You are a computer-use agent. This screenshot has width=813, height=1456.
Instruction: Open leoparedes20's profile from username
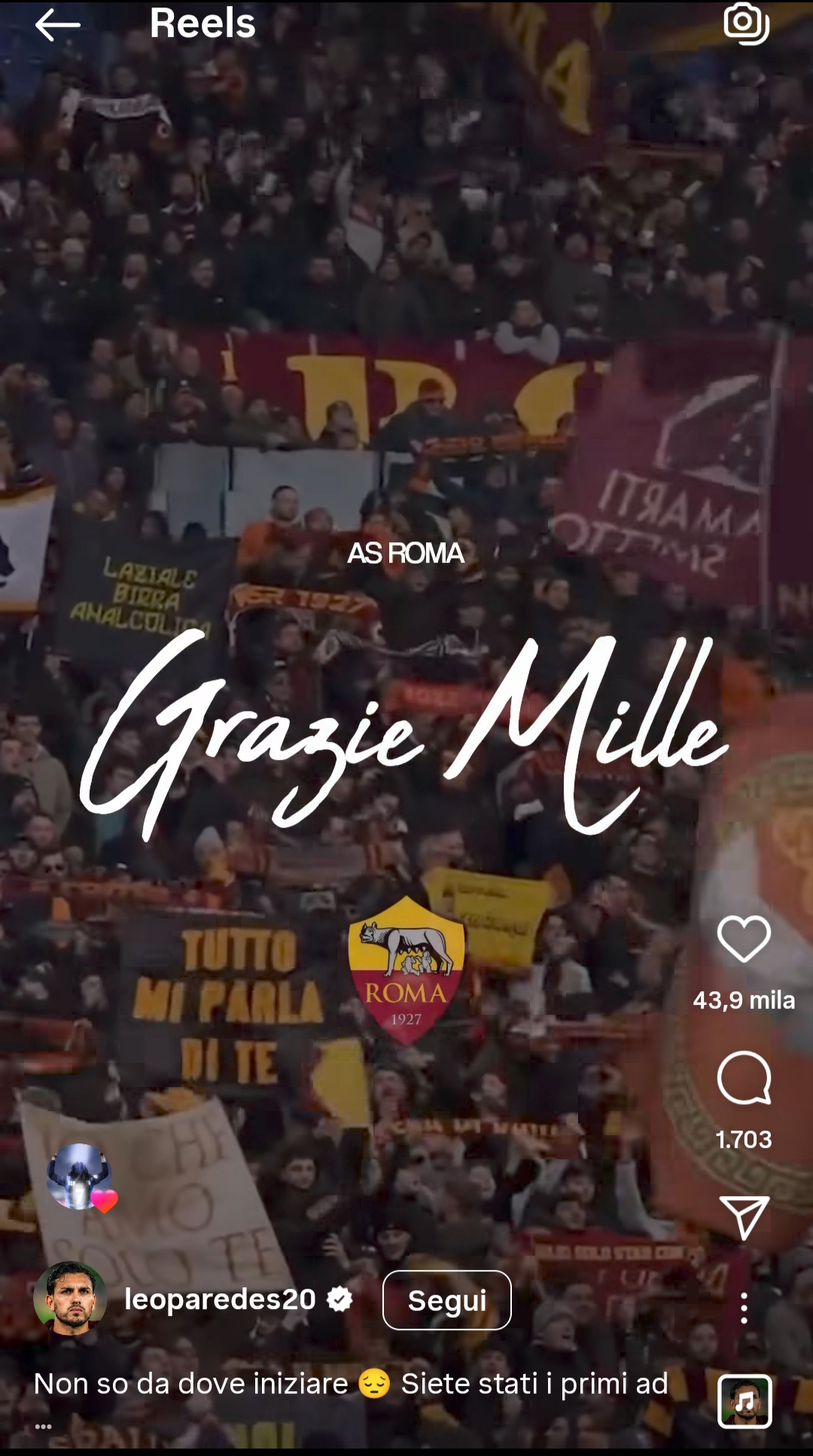(x=220, y=1299)
